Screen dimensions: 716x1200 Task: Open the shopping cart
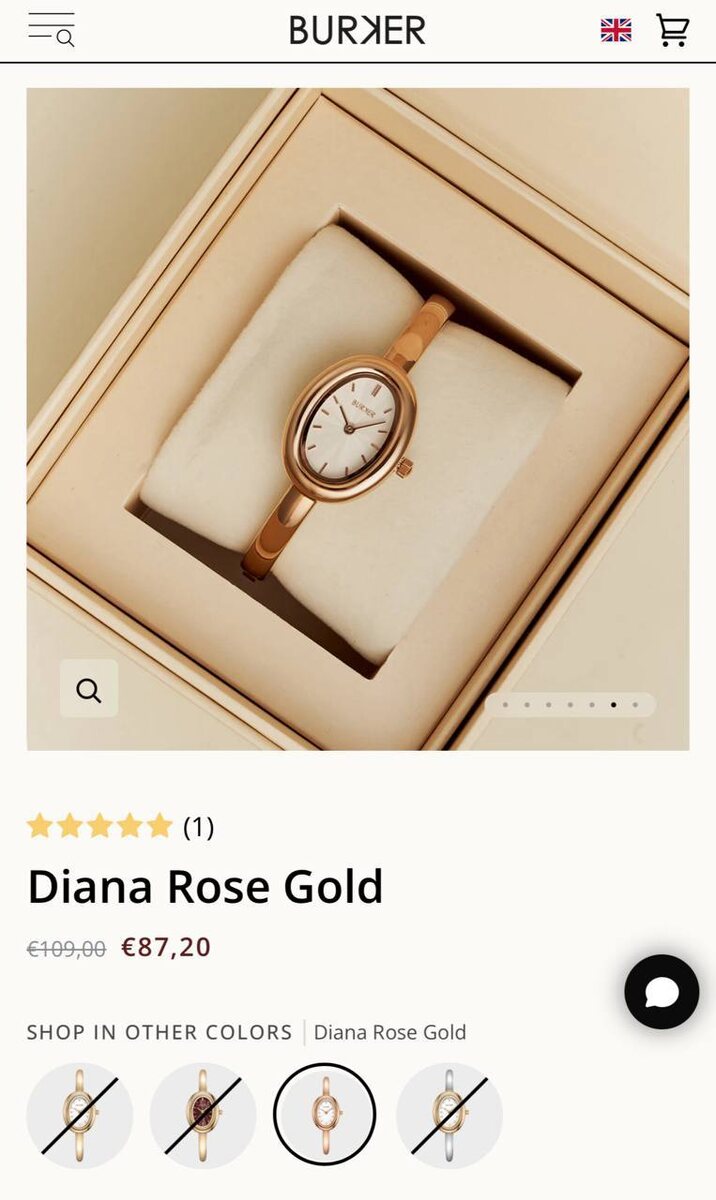(673, 30)
